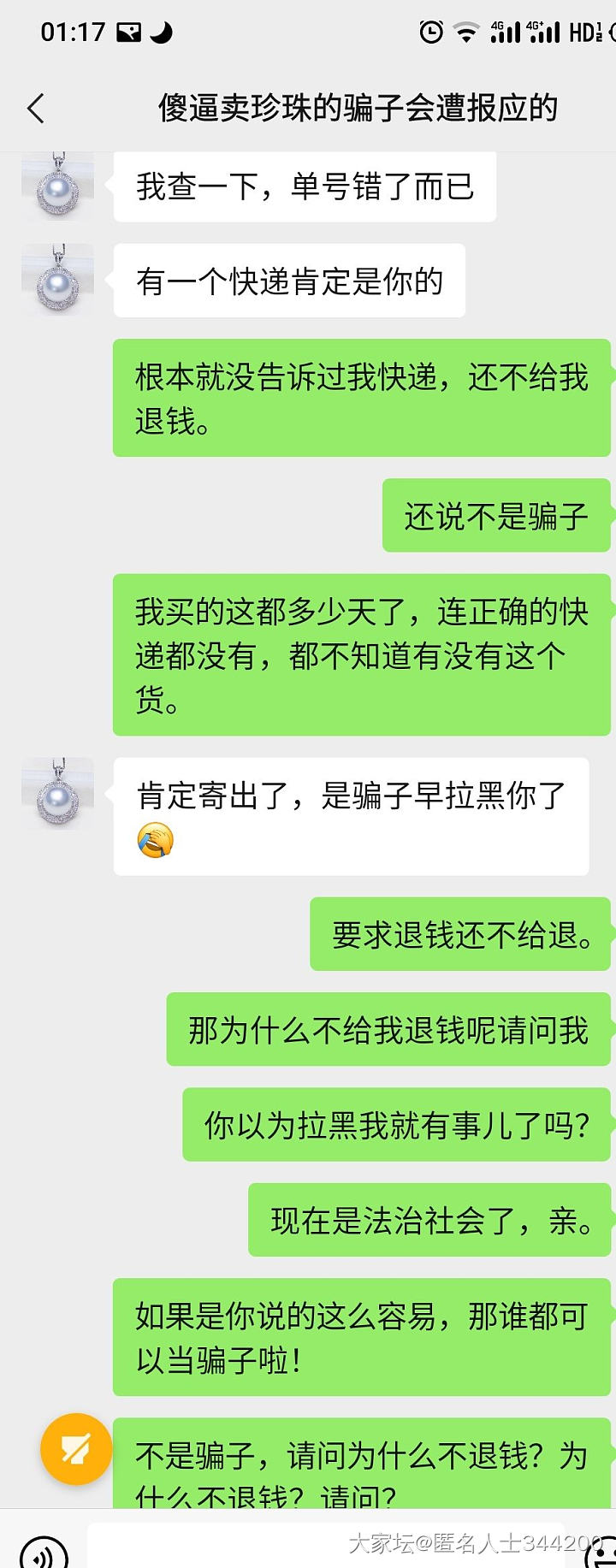Go back from this chat
616x1568 pixels.
(x=36, y=109)
